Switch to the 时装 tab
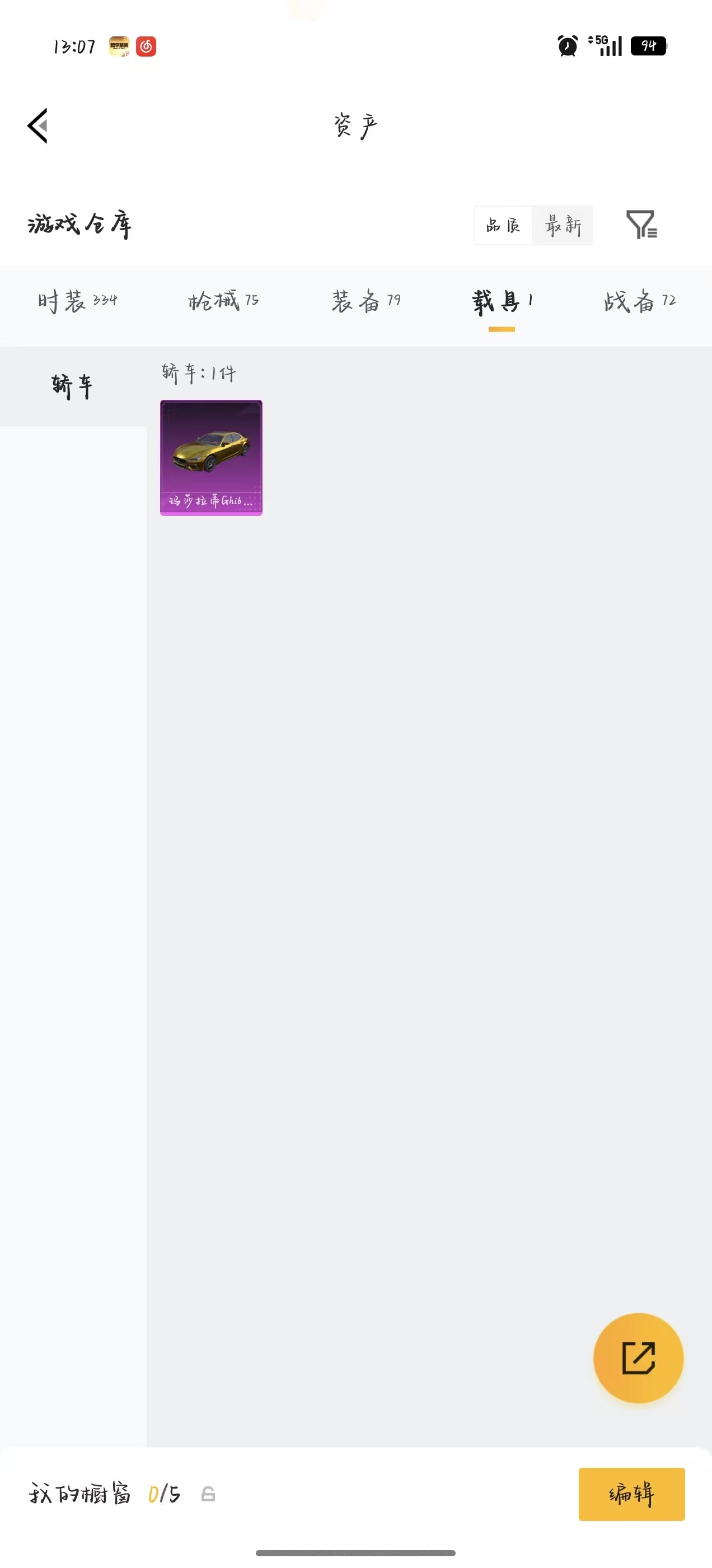 [x=77, y=301]
